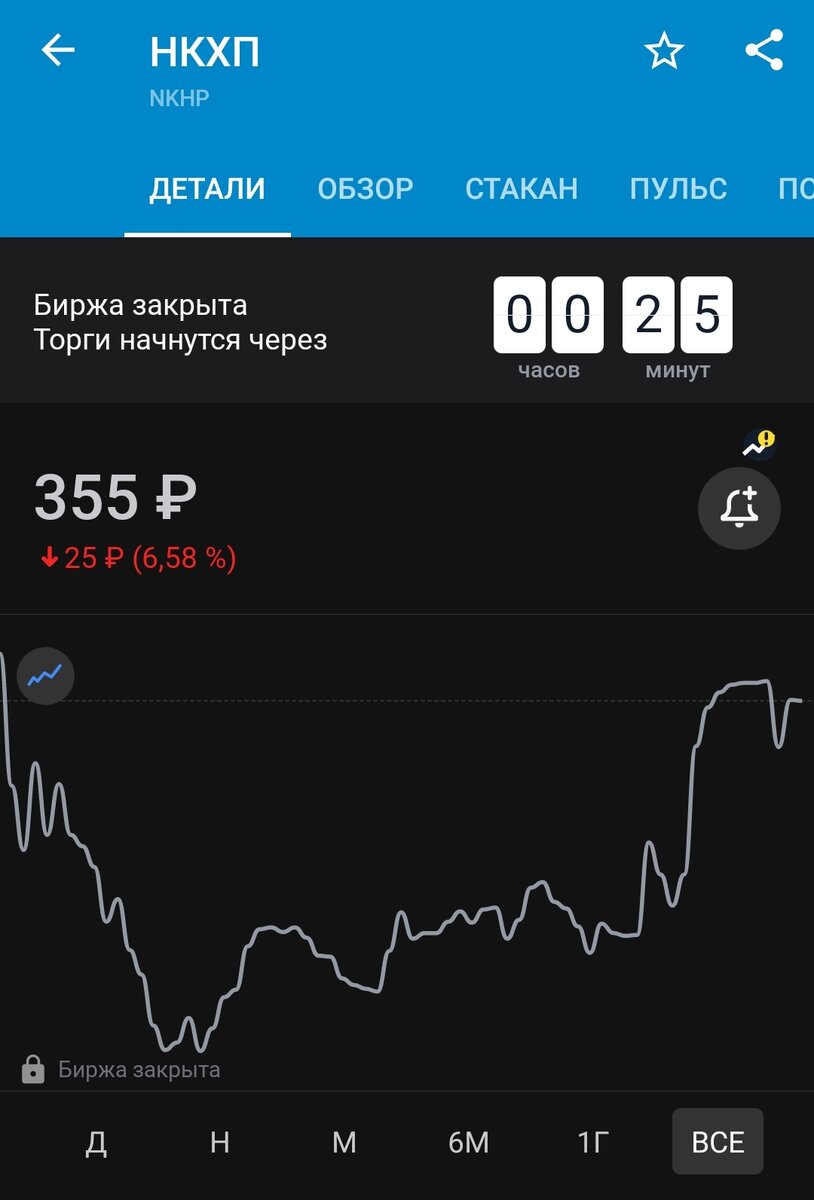
Task: Enable the ВСЕ period view
Action: [x=717, y=1142]
